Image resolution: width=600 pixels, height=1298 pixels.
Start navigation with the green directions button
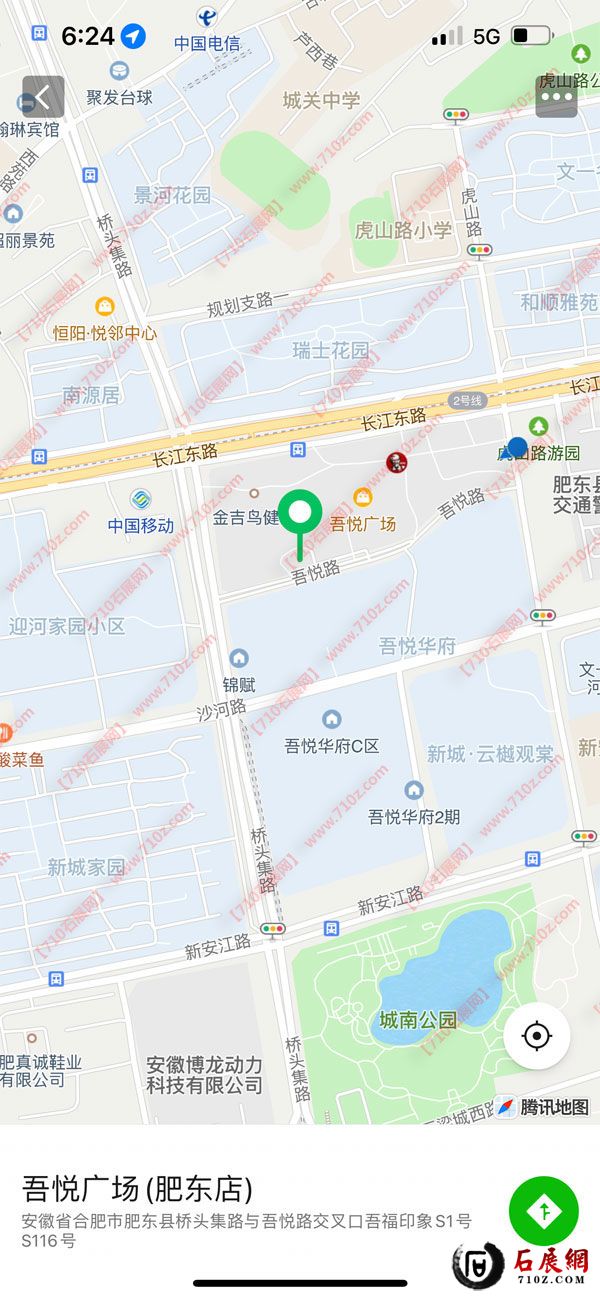click(x=544, y=1211)
